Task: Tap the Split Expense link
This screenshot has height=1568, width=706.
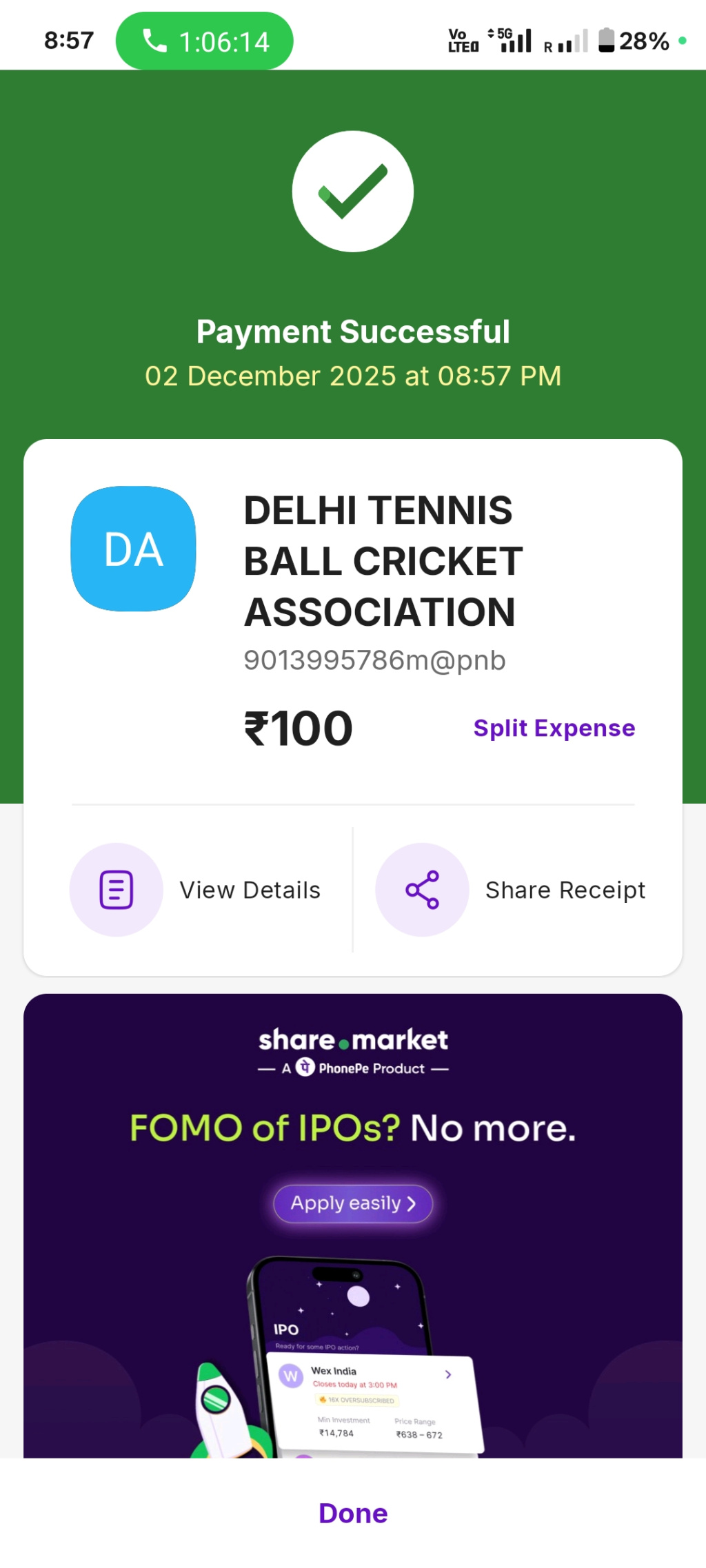Action: 554,728
